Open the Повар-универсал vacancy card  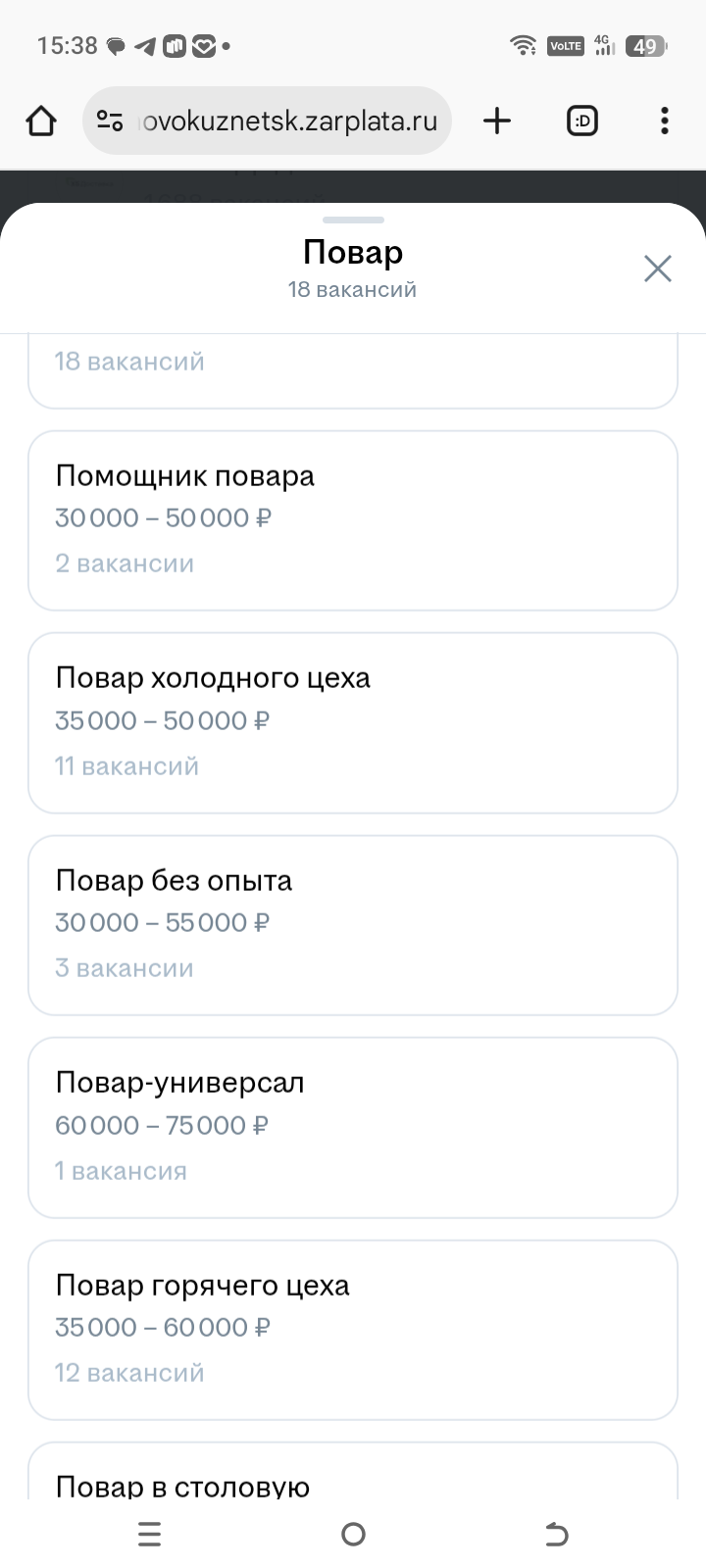click(353, 1127)
